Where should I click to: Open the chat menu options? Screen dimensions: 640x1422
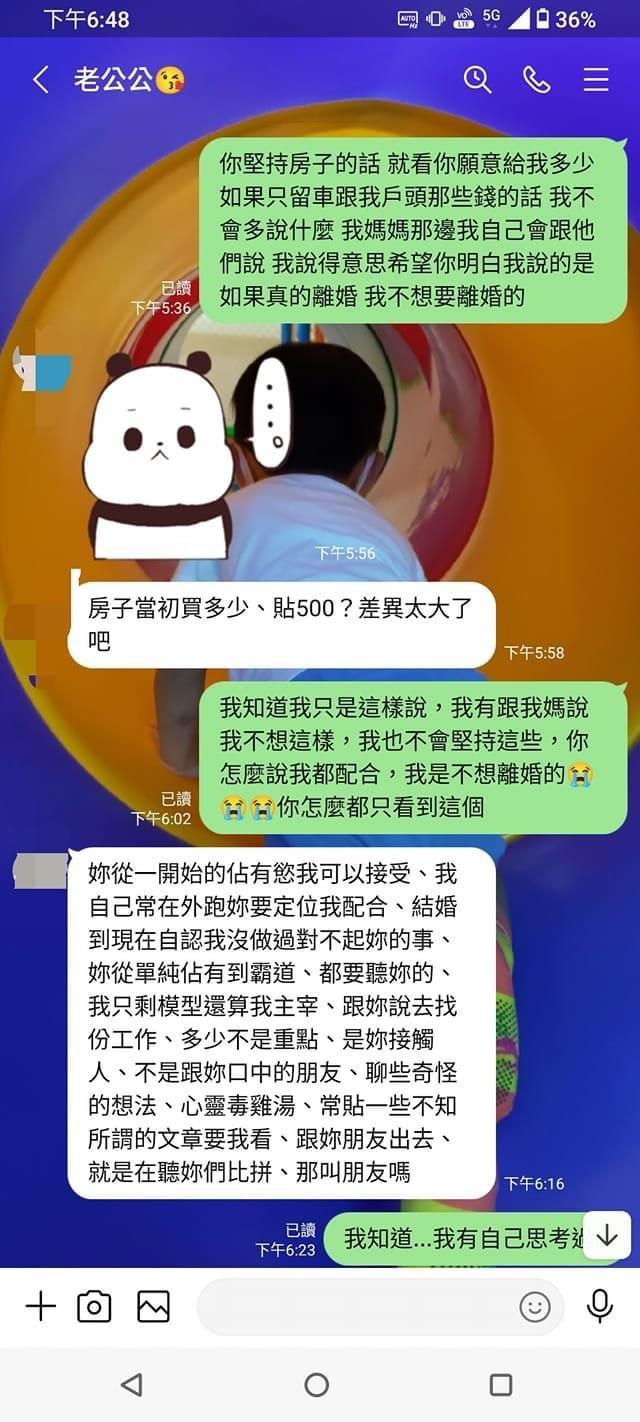point(596,80)
